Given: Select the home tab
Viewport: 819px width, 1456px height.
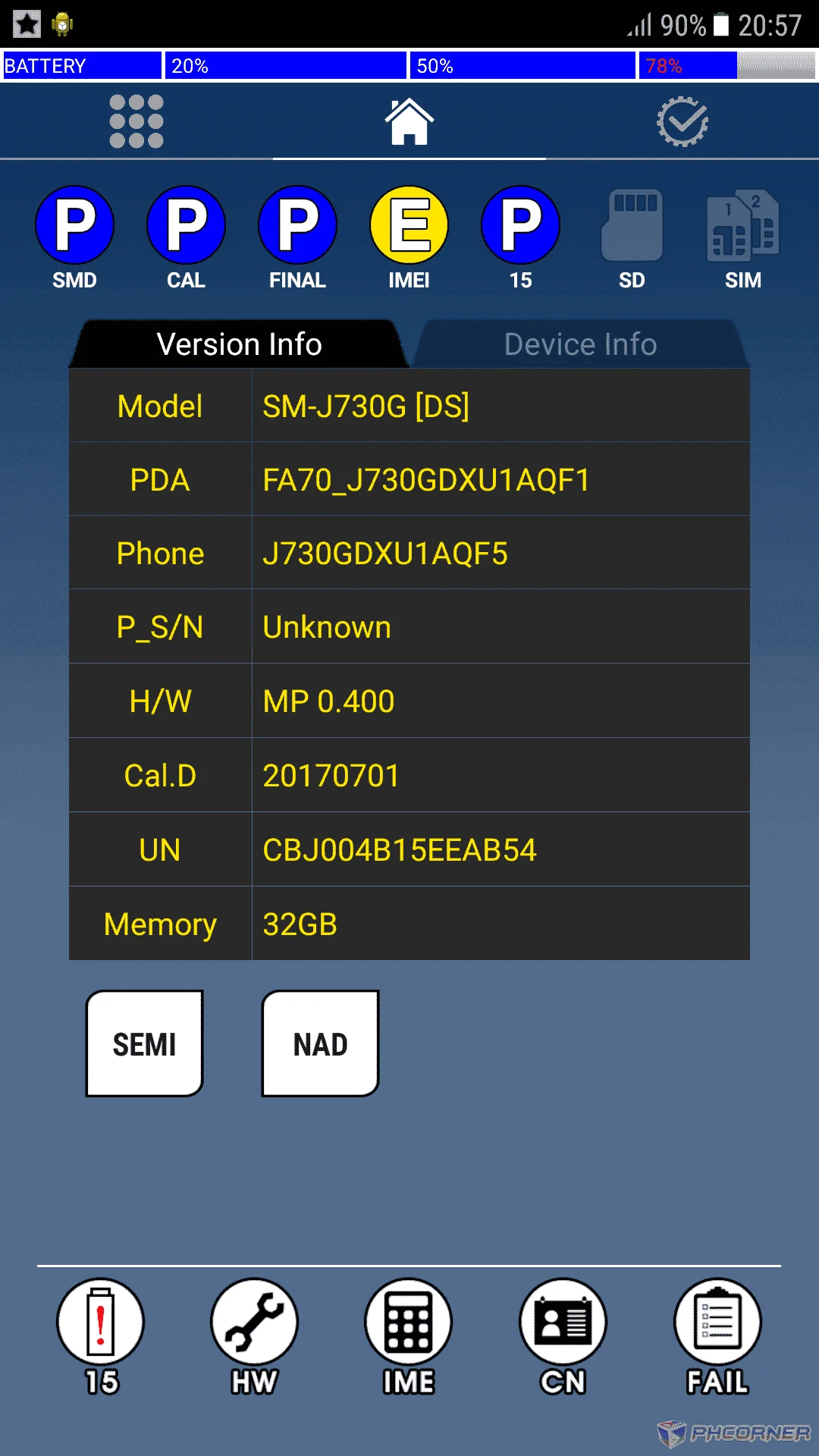Looking at the screenshot, I should click(x=409, y=121).
